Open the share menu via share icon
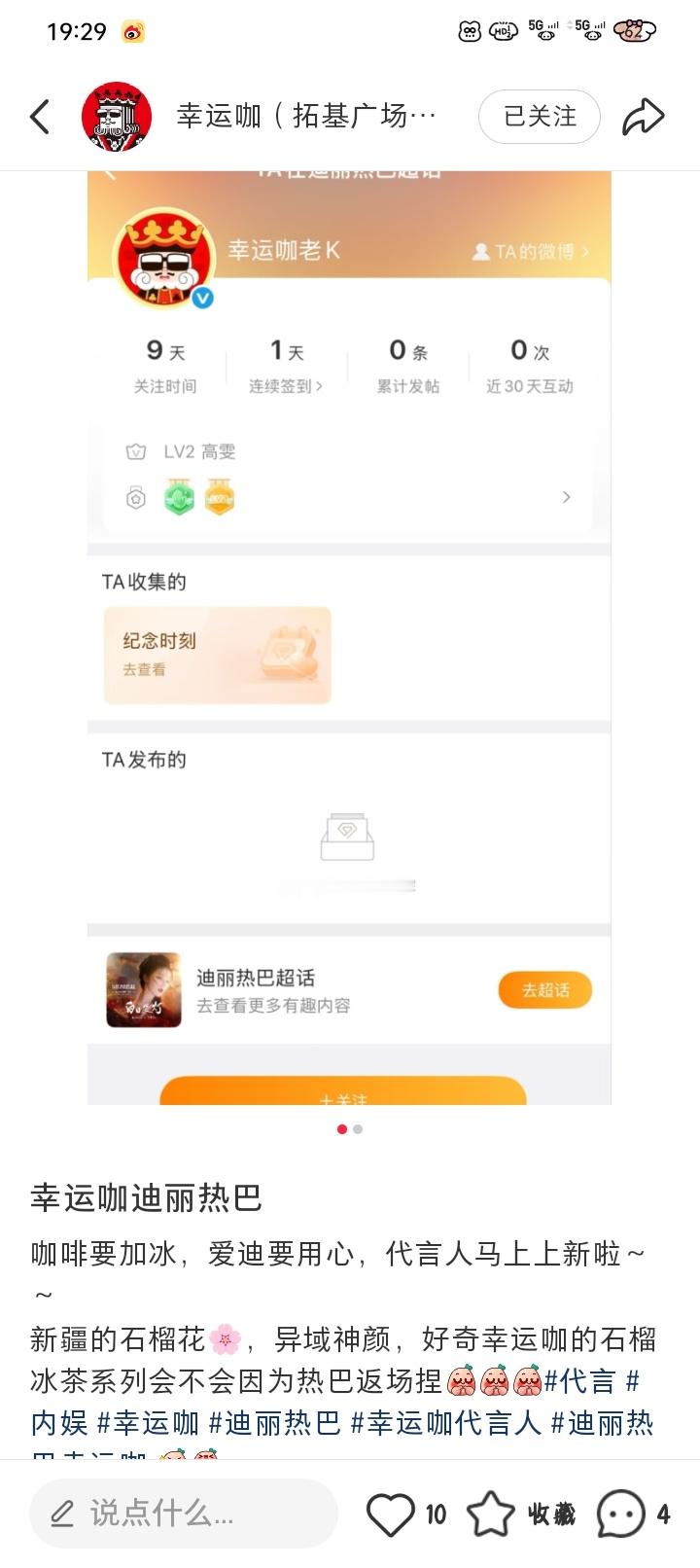The width and height of the screenshot is (700, 1568). click(x=645, y=115)
